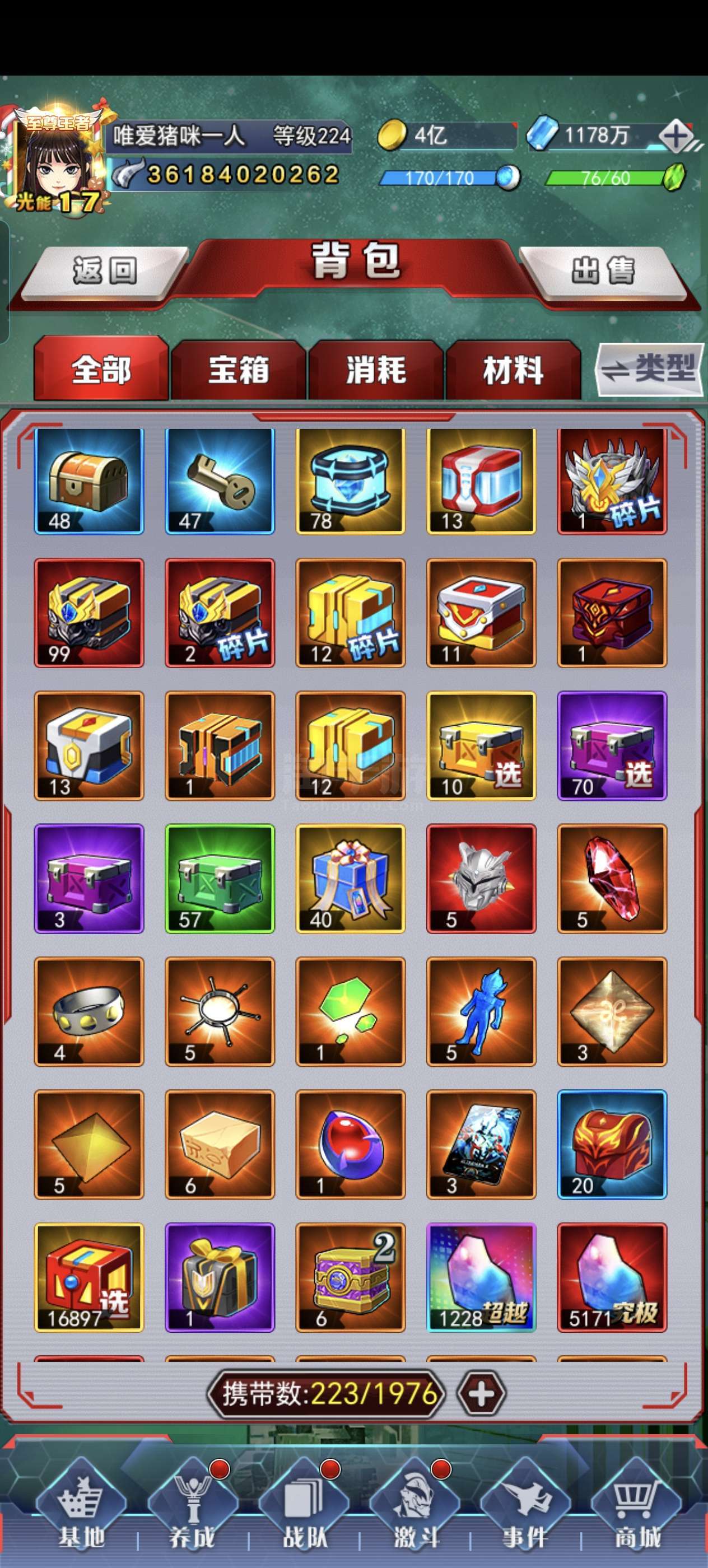Switch to the 宝箱 tab

pyautogui.click(x=239, y=370)
